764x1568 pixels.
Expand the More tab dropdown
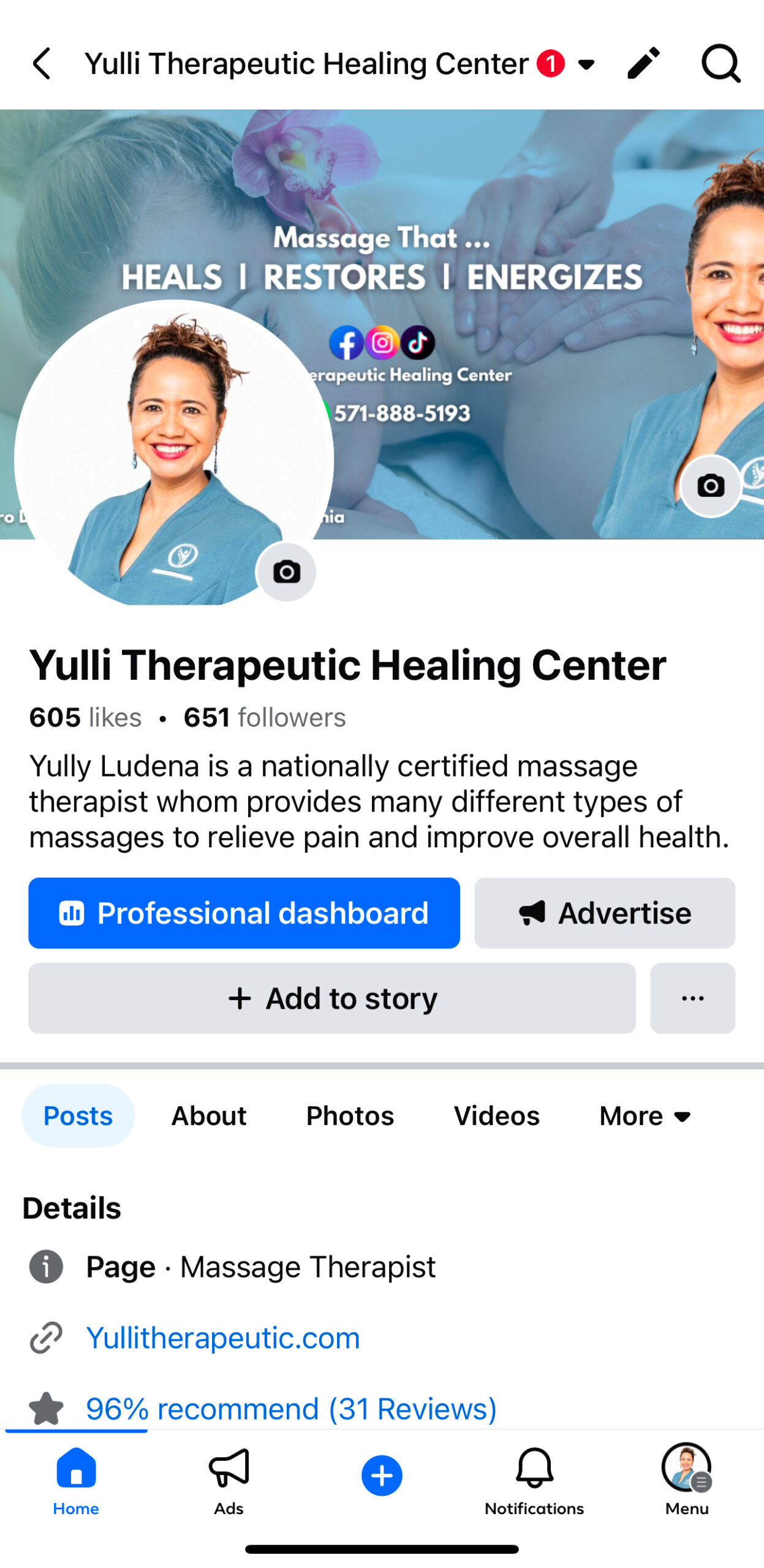(x=645, y=1115)
